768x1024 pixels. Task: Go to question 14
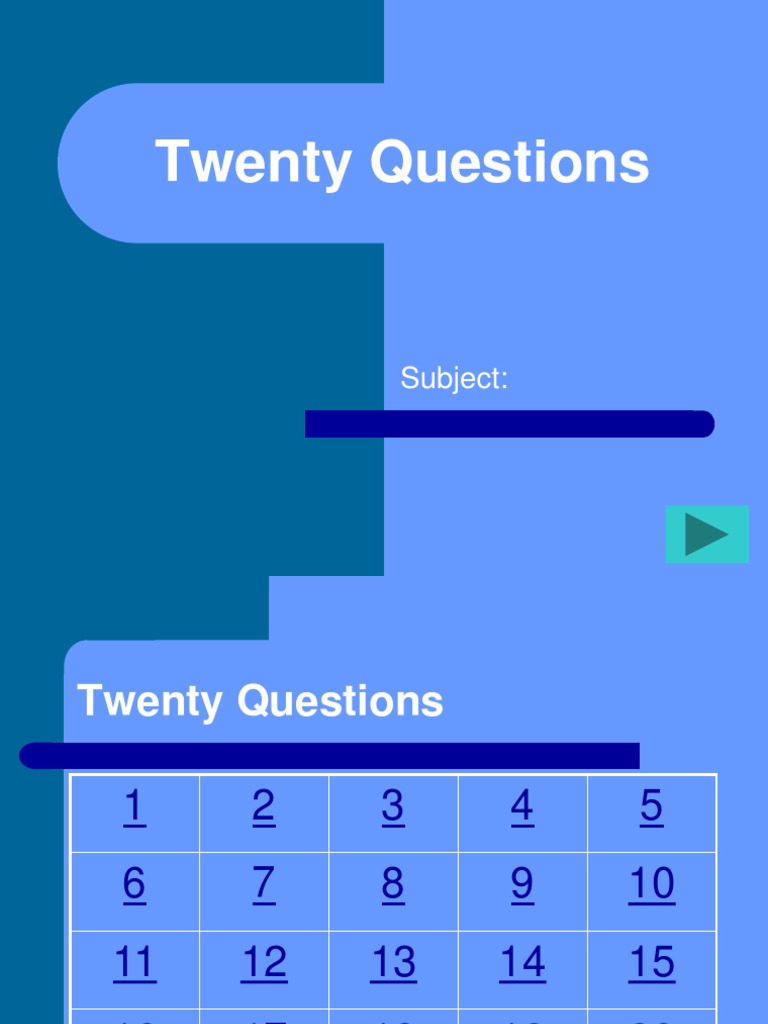[x=522, y=963]
